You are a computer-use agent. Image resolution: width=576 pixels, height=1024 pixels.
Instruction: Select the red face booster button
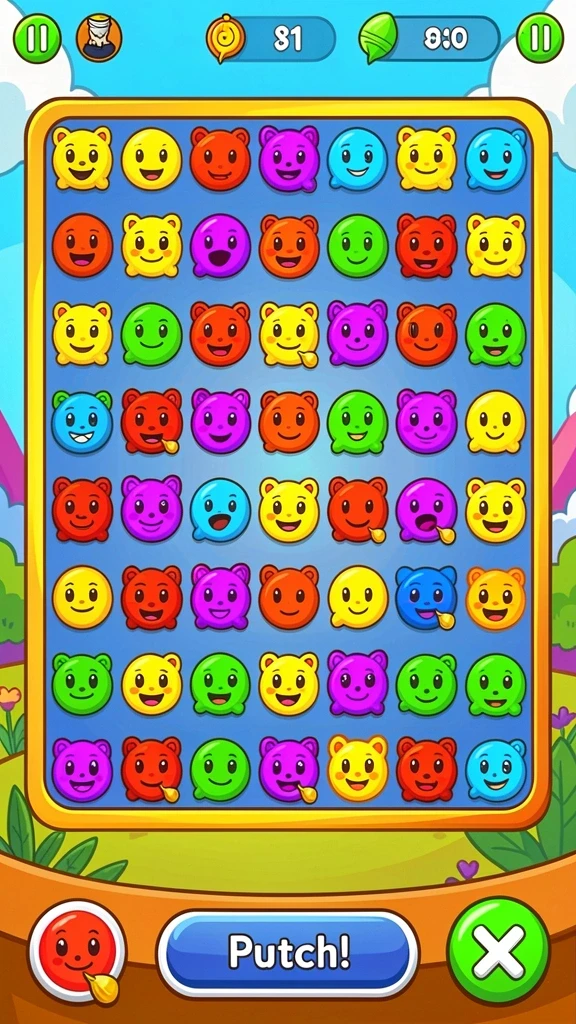pos(78,951)
